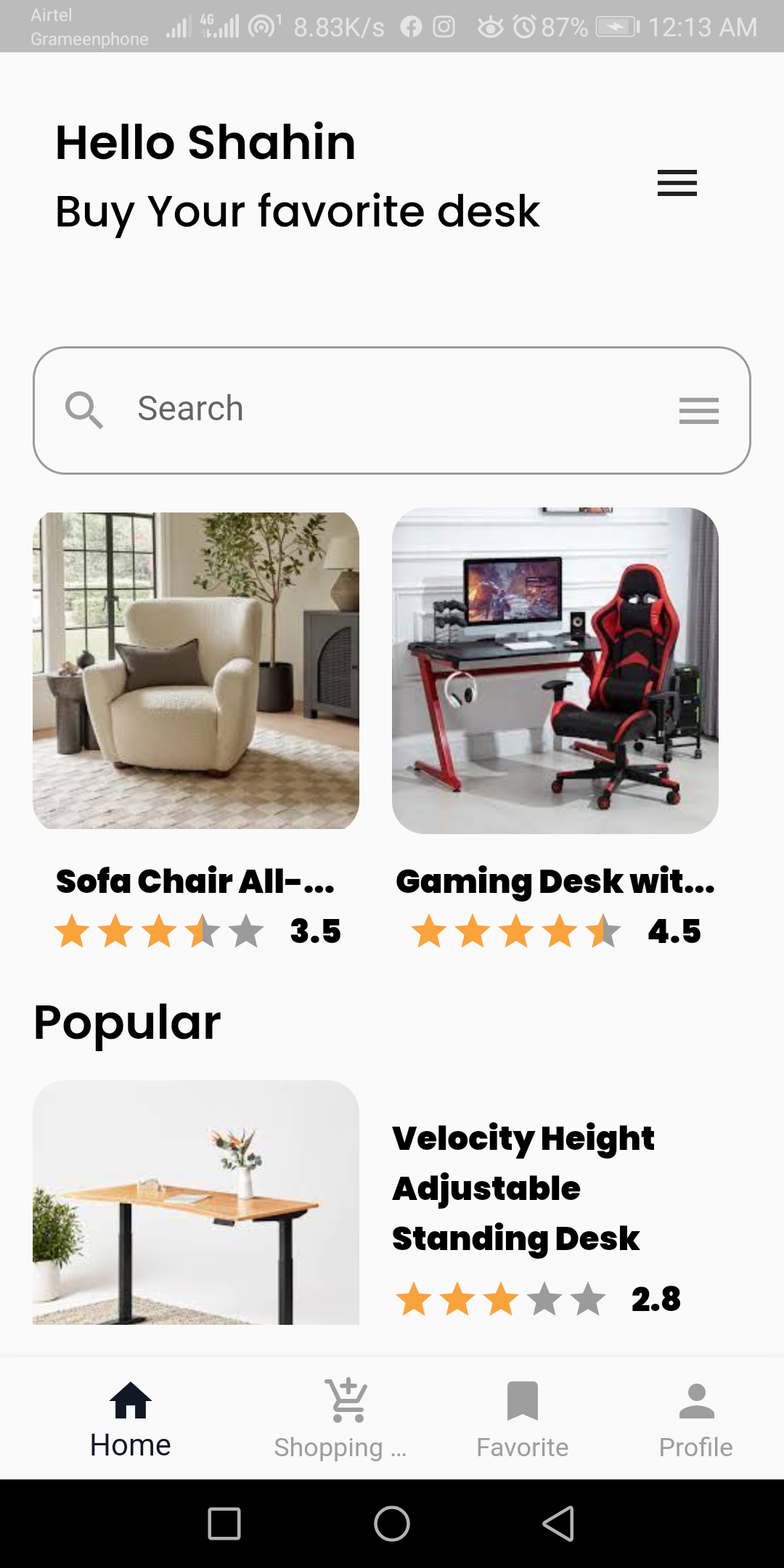
Task: Open the hamburger menu beside the greeting
Action: [677, 183]
